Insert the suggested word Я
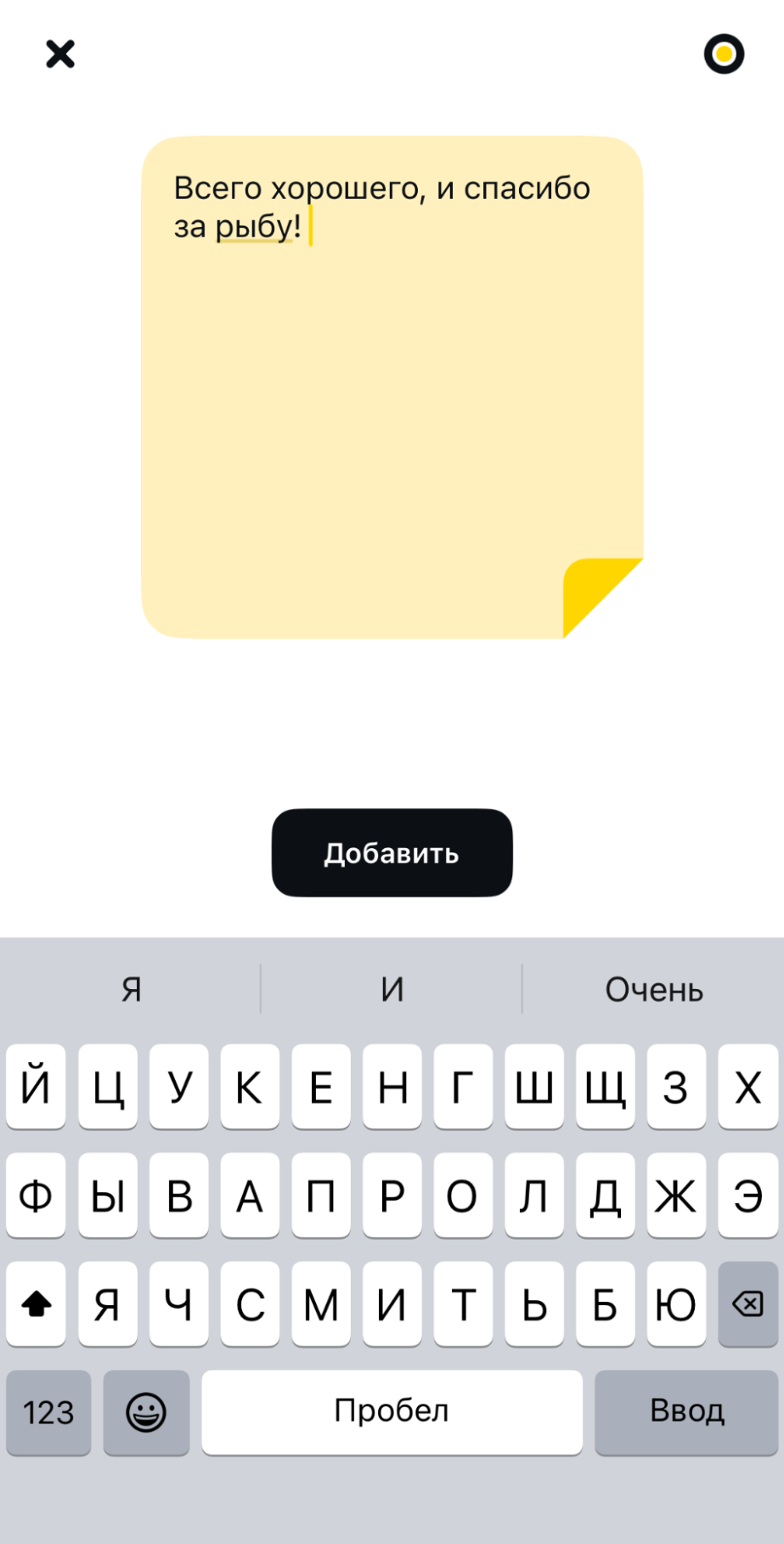 tap(131, 989)
